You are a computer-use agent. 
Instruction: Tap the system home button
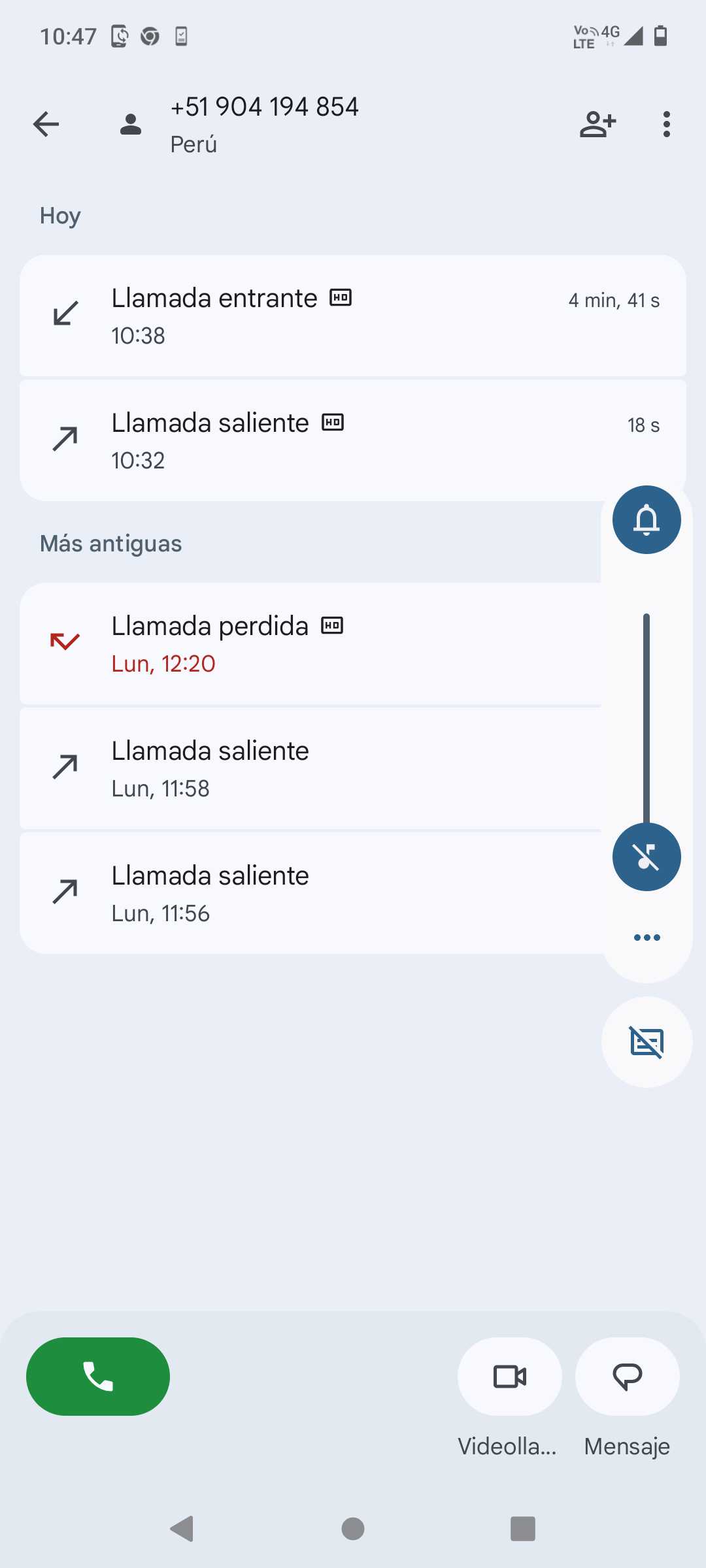click(x=353, y=1529)
